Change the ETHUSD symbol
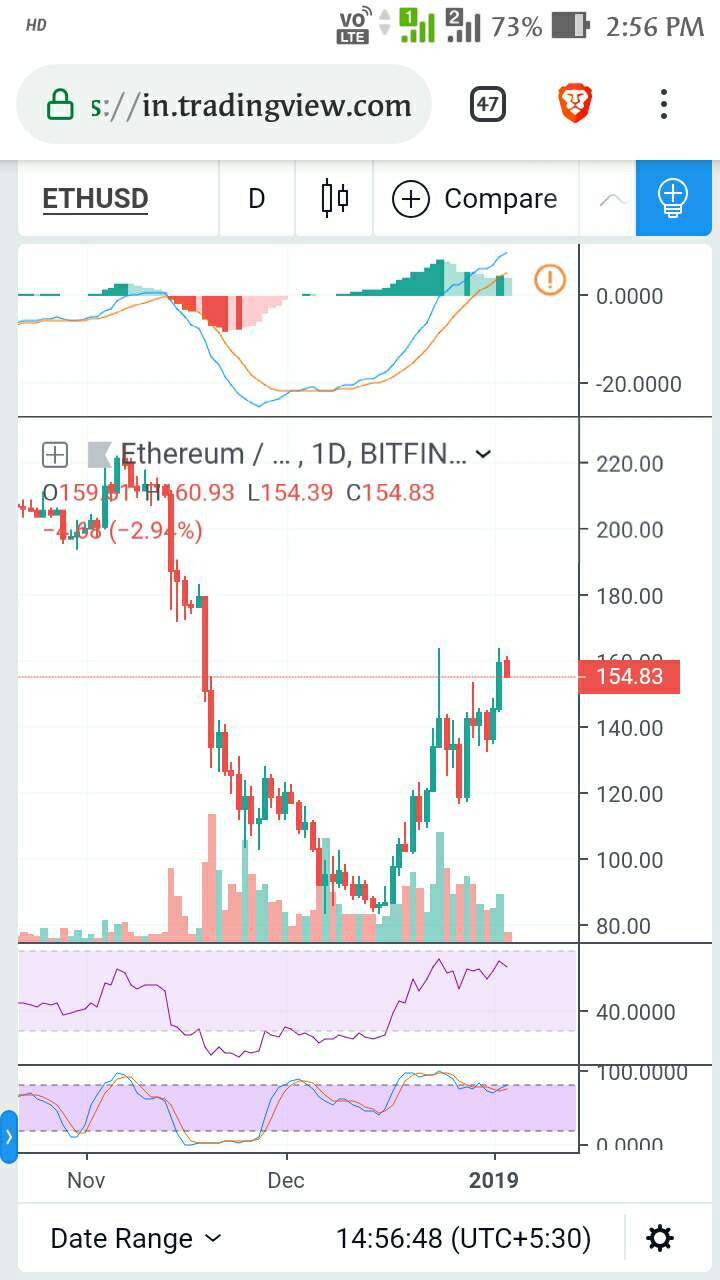Image resolution: width=720 pixels, height=1280 pixels. point(95,199)
